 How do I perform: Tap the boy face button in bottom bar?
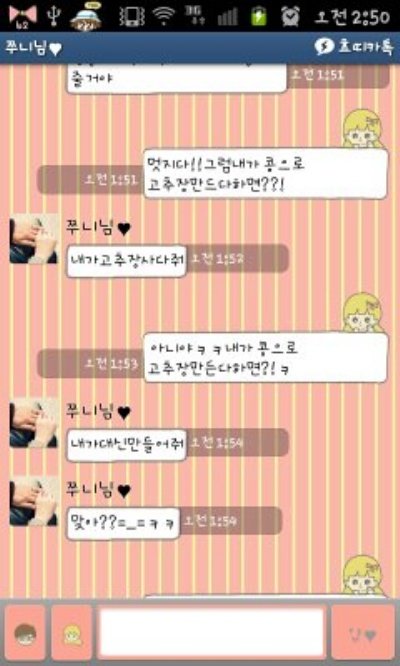25,633
